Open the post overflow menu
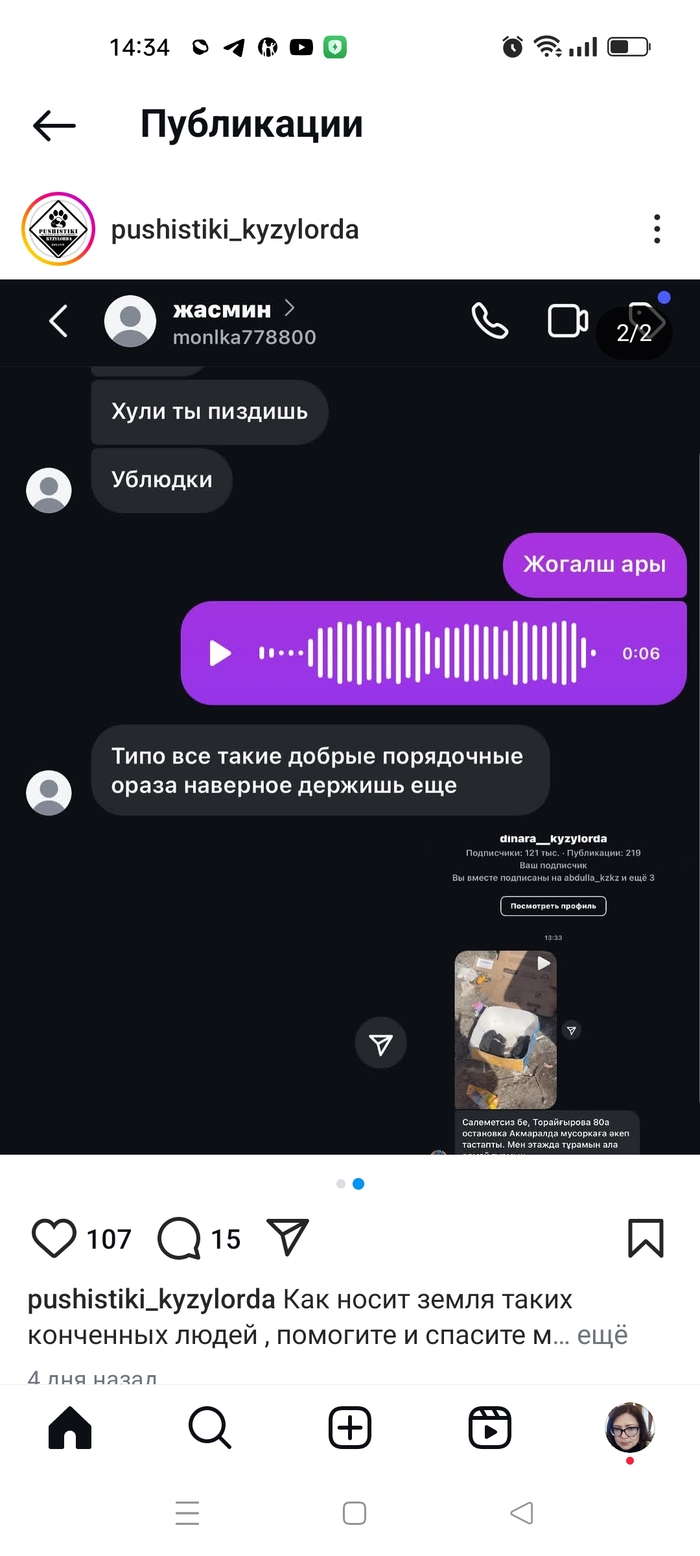Viewport: 700px width, 1556px height. click(656, 229)
